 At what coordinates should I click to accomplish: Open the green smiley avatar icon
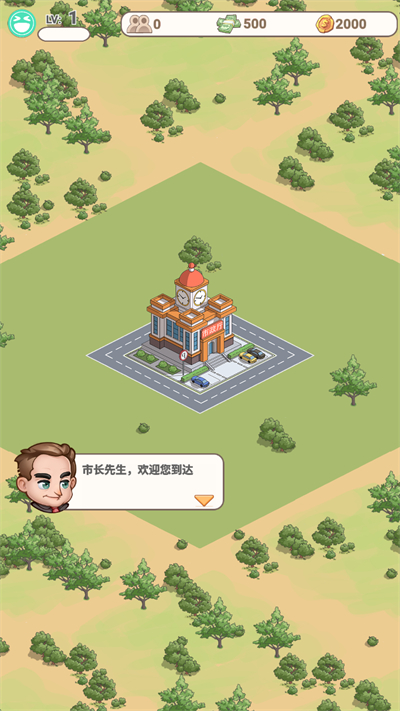[21, 24]
